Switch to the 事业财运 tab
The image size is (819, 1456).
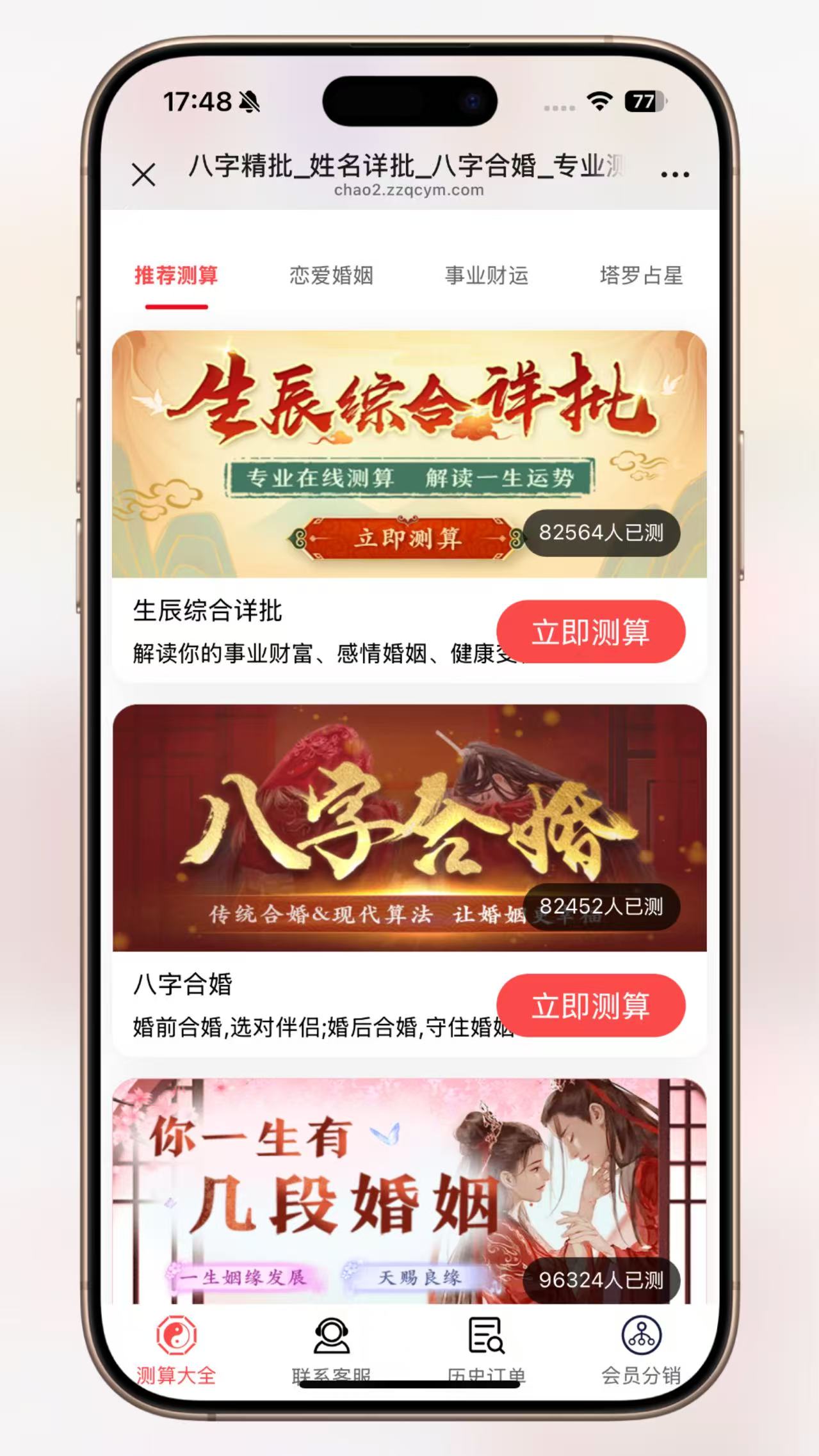tap(487, 276)
